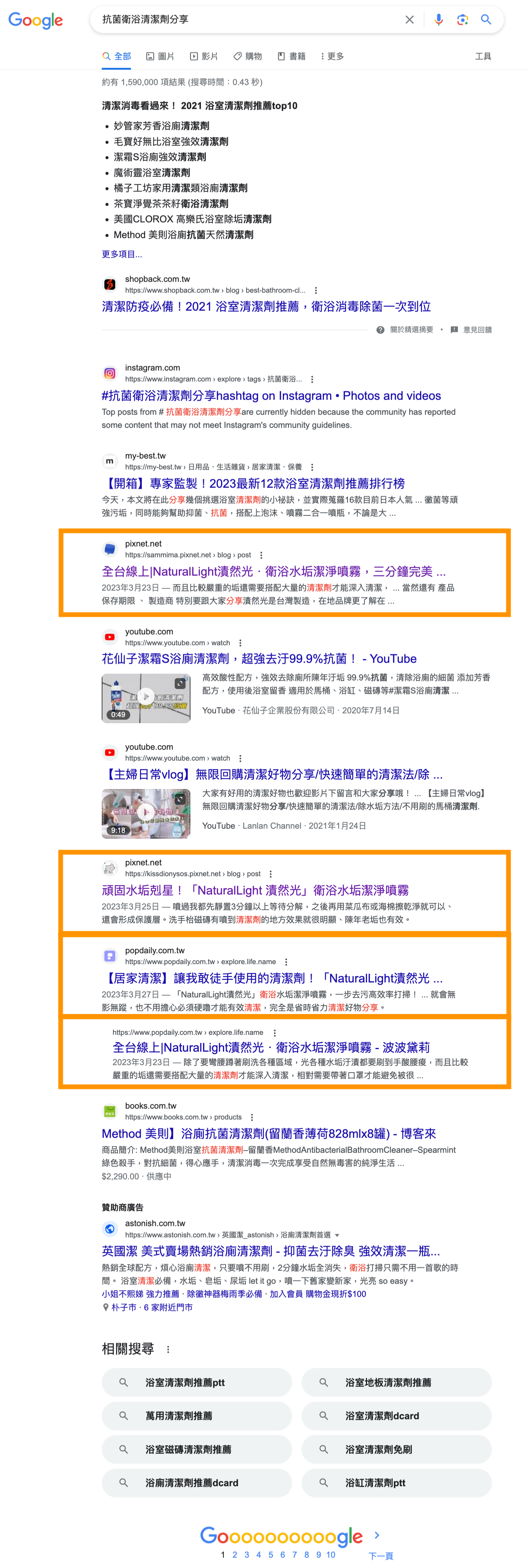529x1568 pixels.
Task: Go to 下一頁 next page
Action: point(380,1555)
